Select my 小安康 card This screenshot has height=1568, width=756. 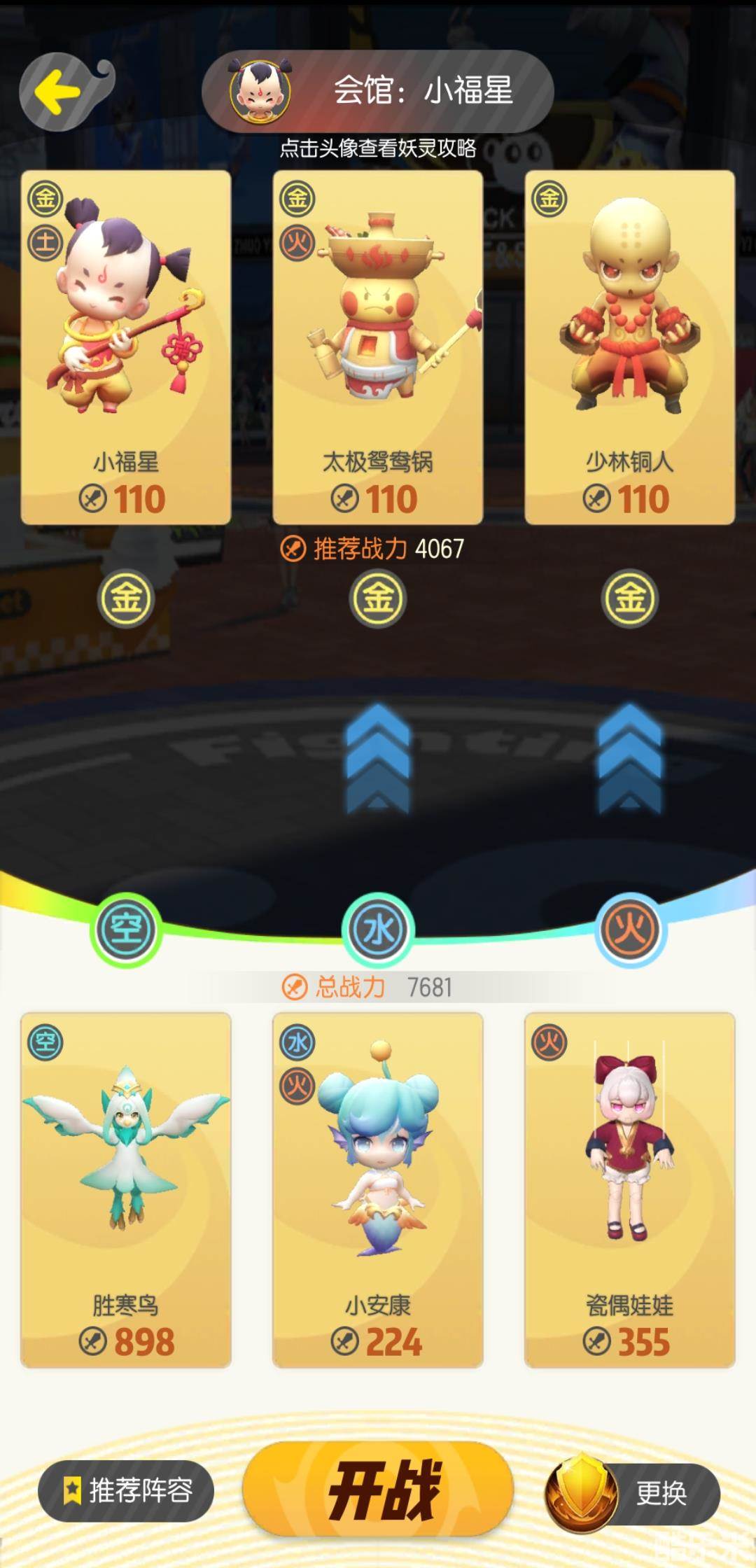378,1190
